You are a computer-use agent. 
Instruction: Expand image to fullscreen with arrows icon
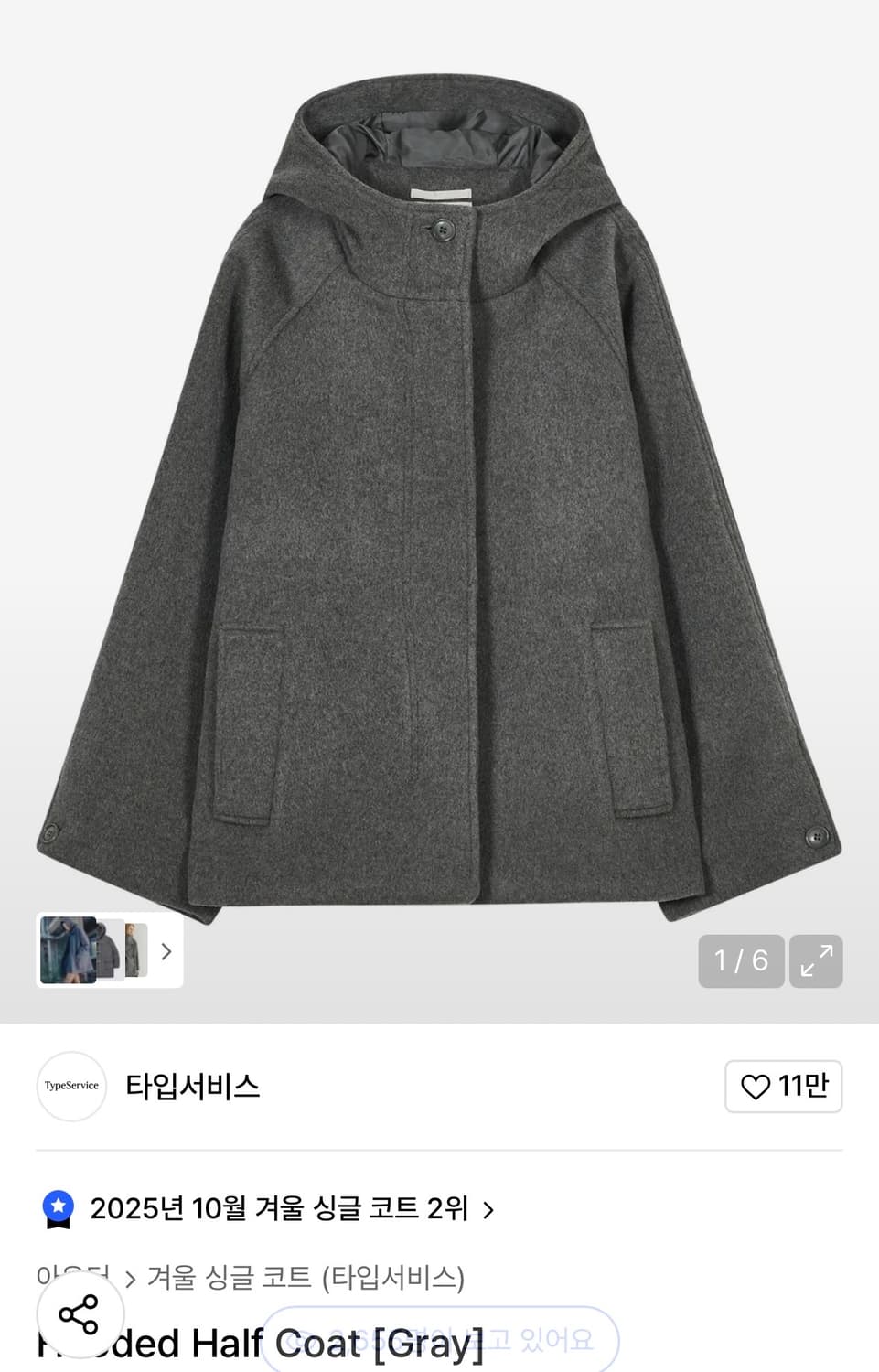click(x=816, y=961)
